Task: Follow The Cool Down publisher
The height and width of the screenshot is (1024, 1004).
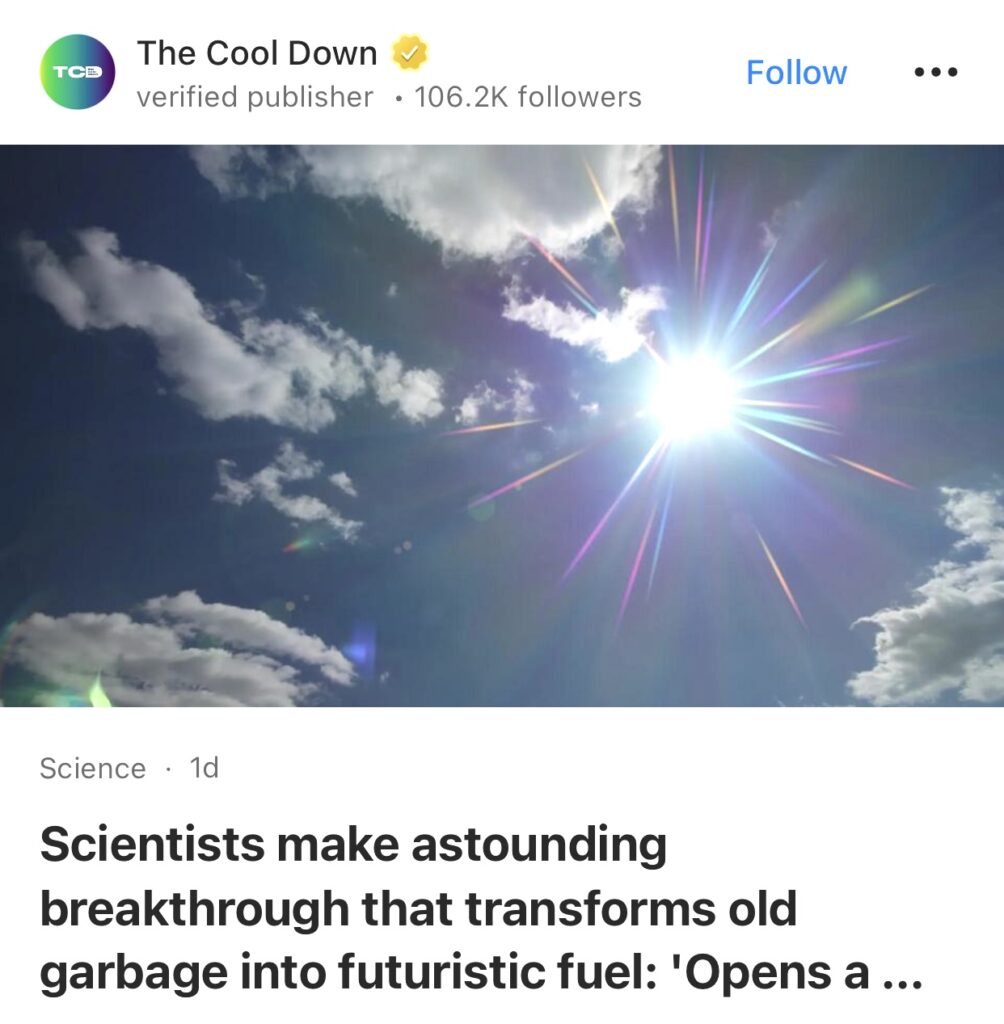Action: [796, 73]
